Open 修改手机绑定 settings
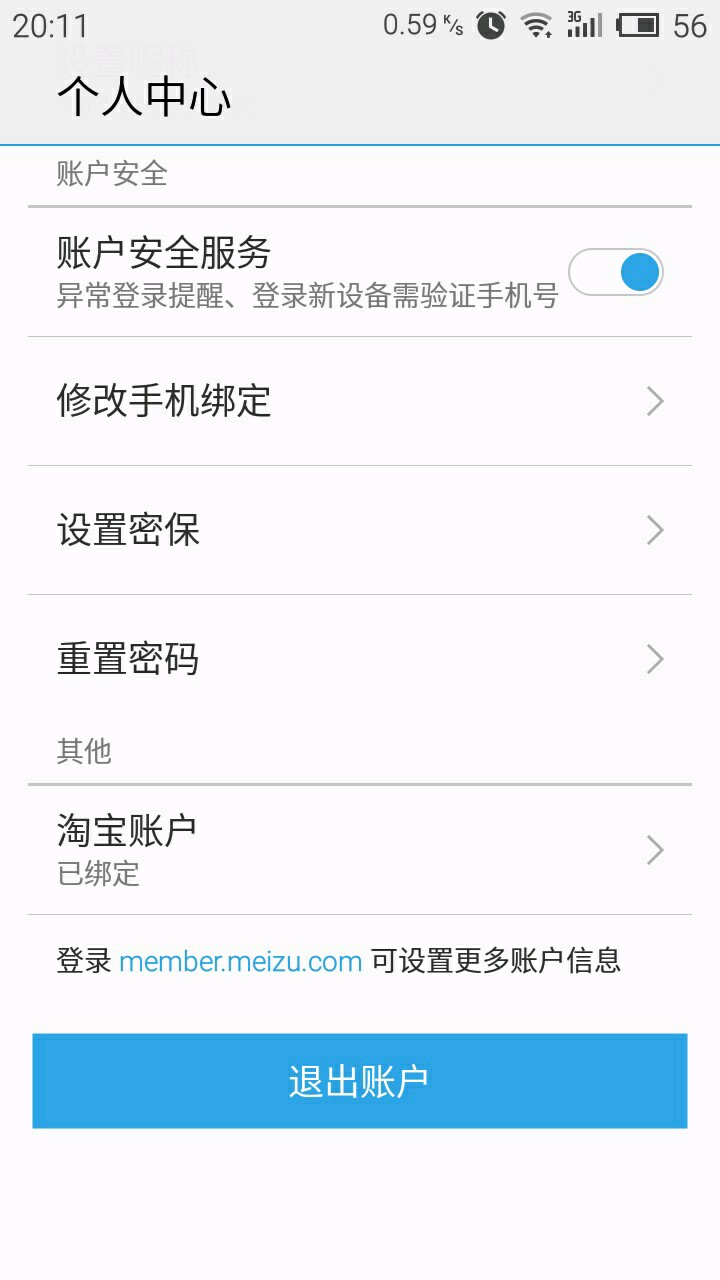The width and height of the screenshot is (720, 1280). click(360, 401)
